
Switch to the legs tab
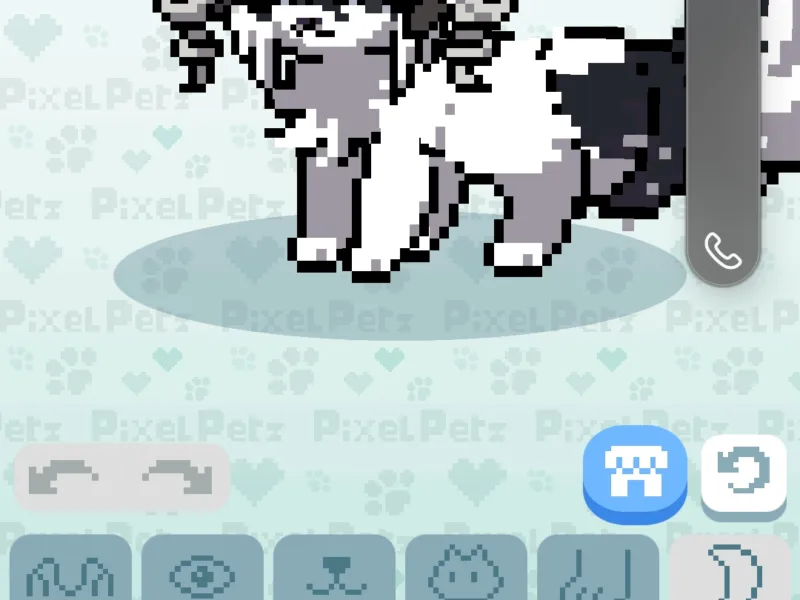tap(598, 572)
